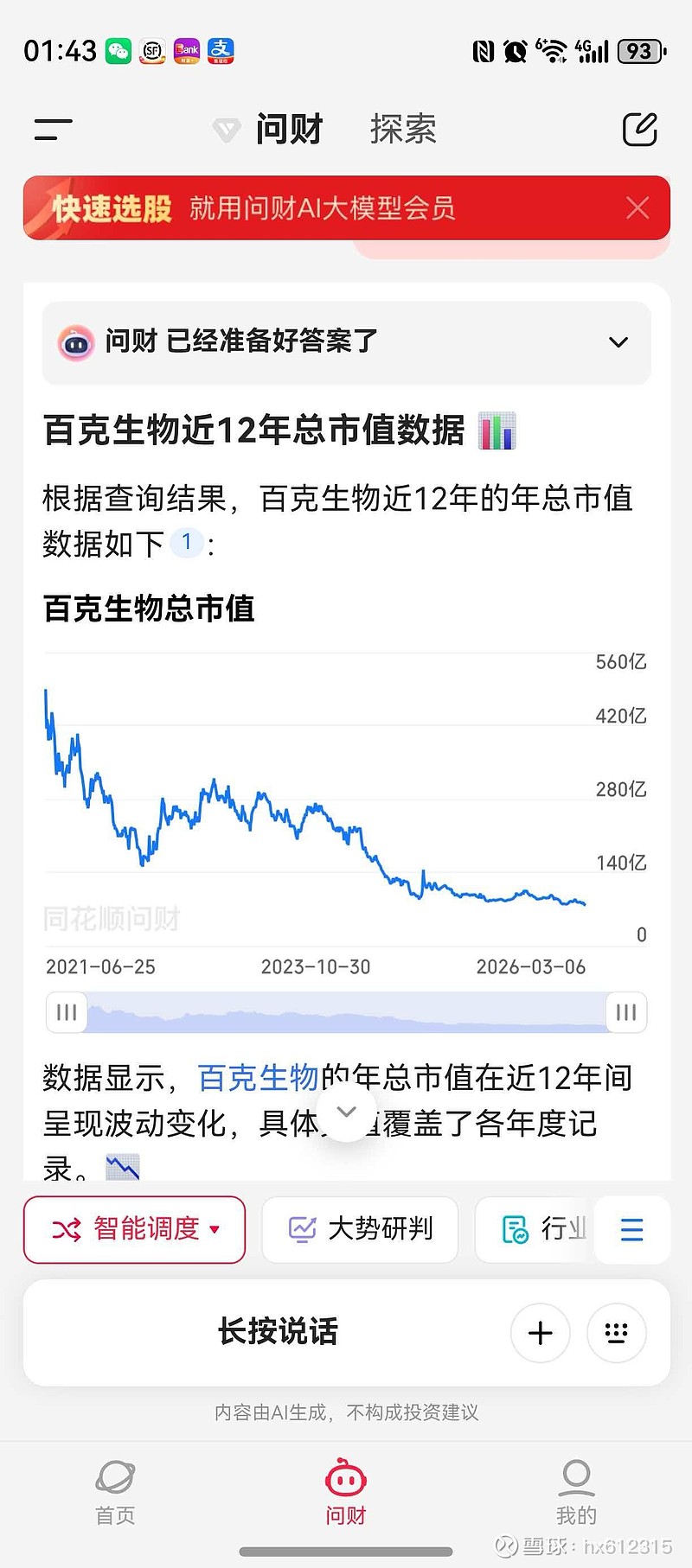Open the hamburger menu drawer
Image resolution: width=692 pixels, height=1568 pixels.
click(x=53, y=130)
